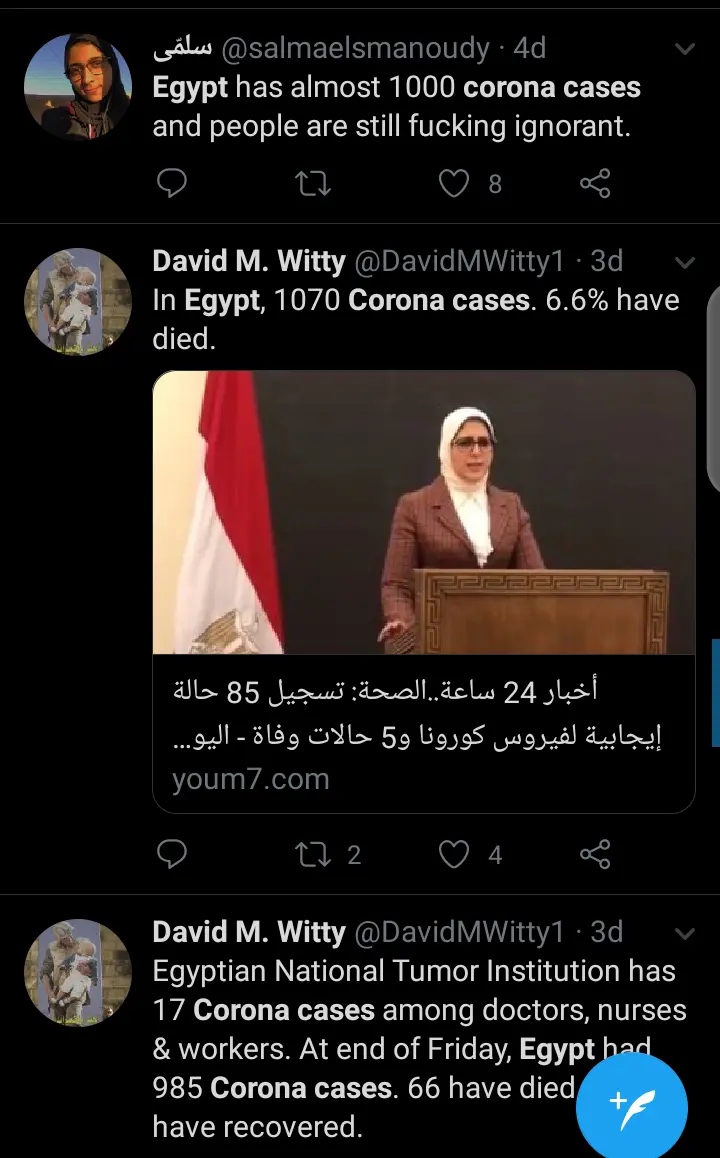Screen dimensions: 720x1158
Task: Share salmaelsmanoudy's tweet
Action: pyautogui.click(x=595, y=183)
